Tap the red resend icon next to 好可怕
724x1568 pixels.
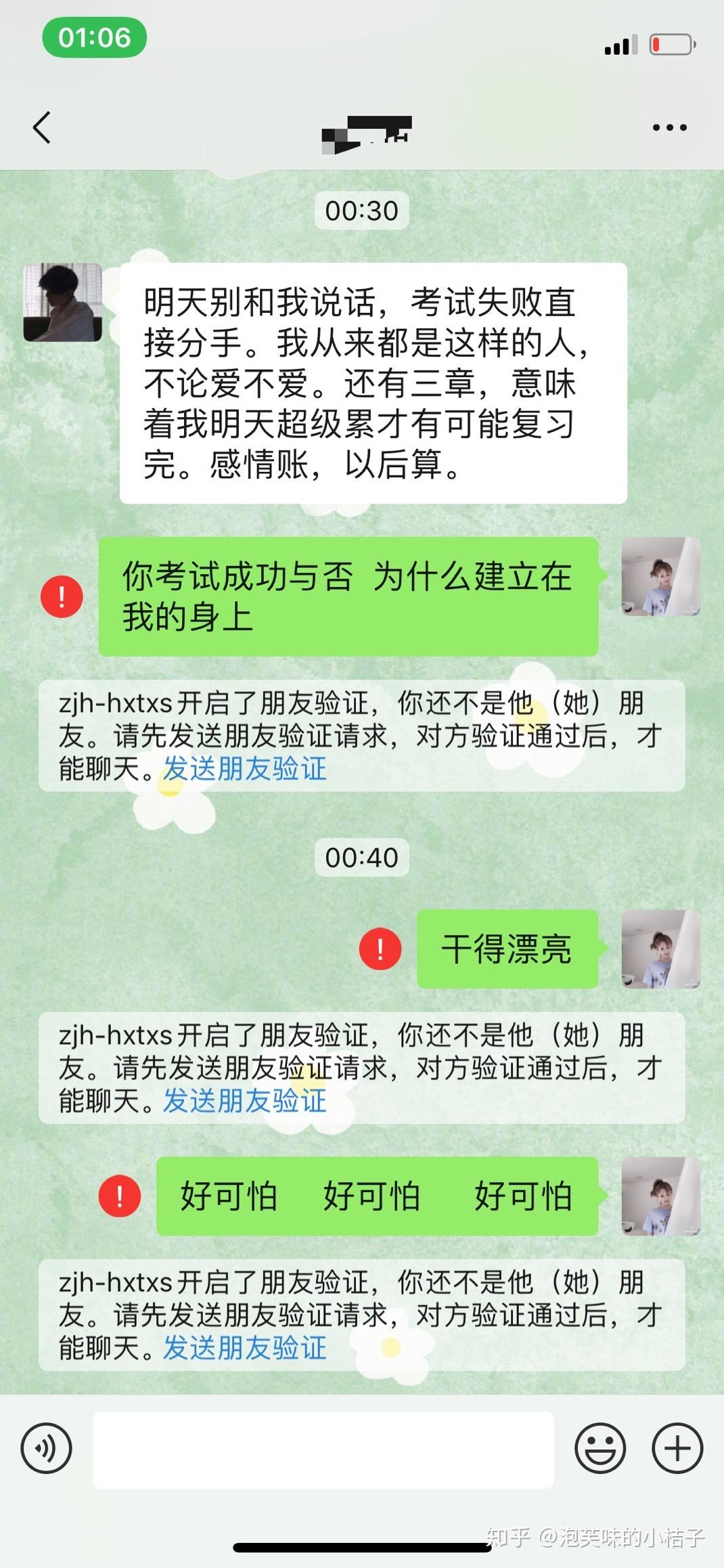(x=120, y=1196)
